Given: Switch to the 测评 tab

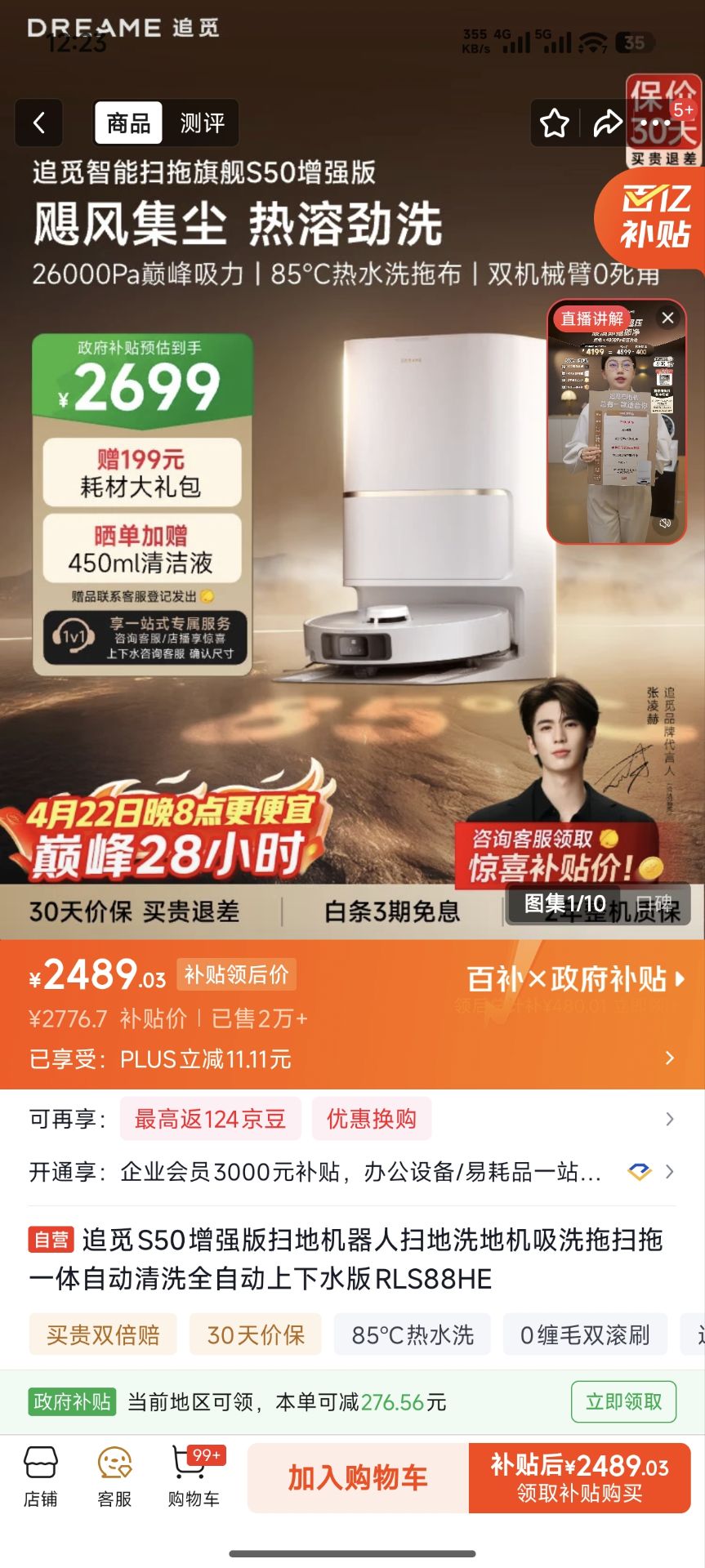Looking at the screenshot, I should [202, 123].
